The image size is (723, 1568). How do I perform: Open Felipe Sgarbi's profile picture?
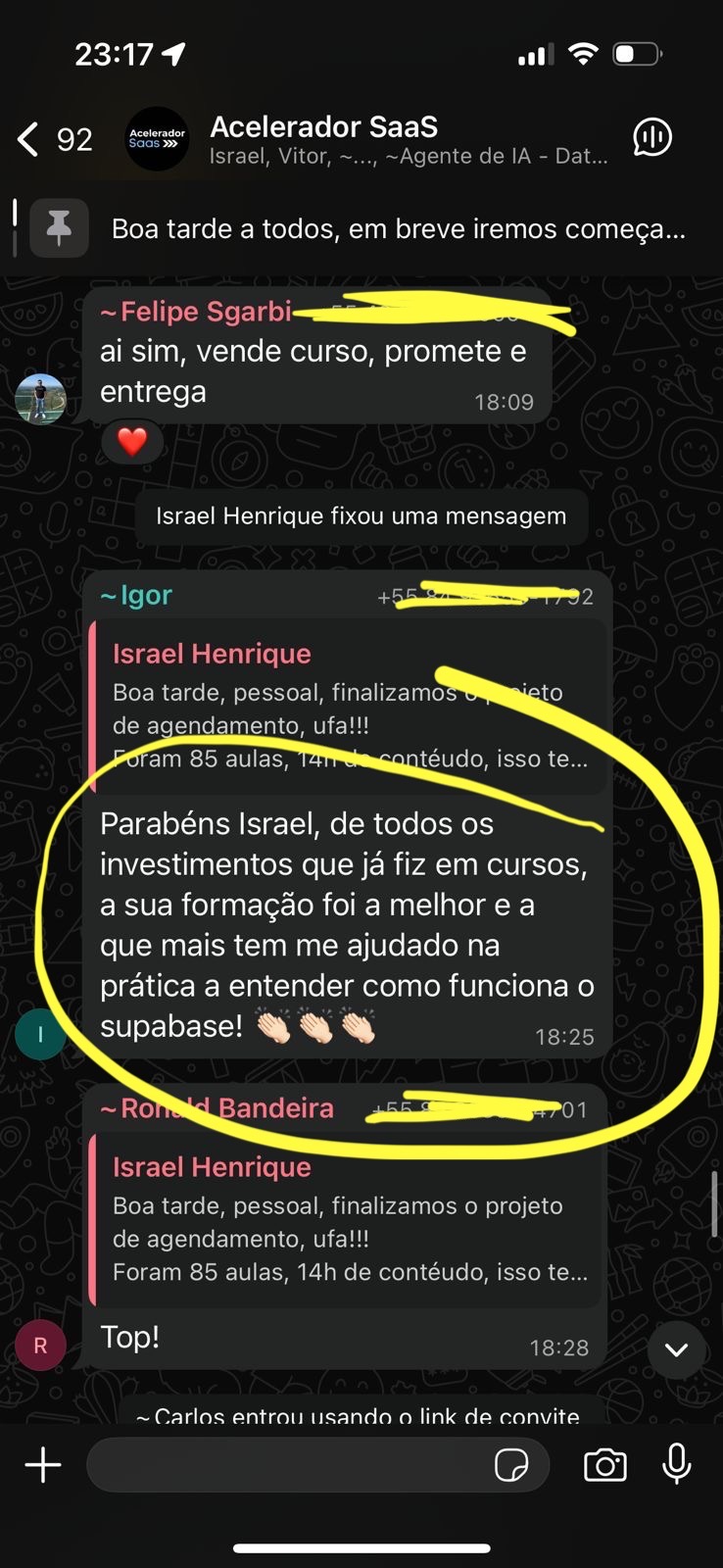tap(40, 399)
